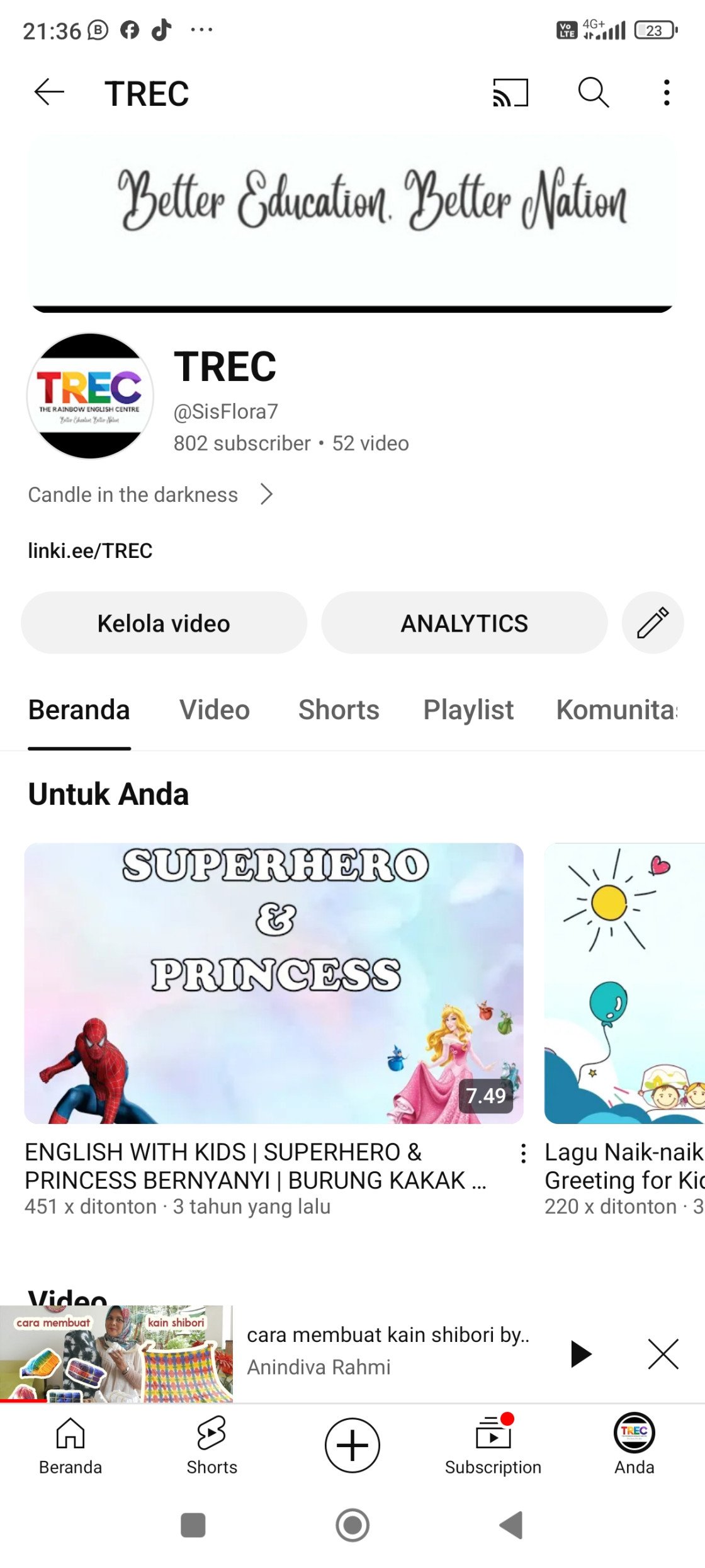
Task: Visit the linki.ee/TREC link
Action: (x=90, y=550)
